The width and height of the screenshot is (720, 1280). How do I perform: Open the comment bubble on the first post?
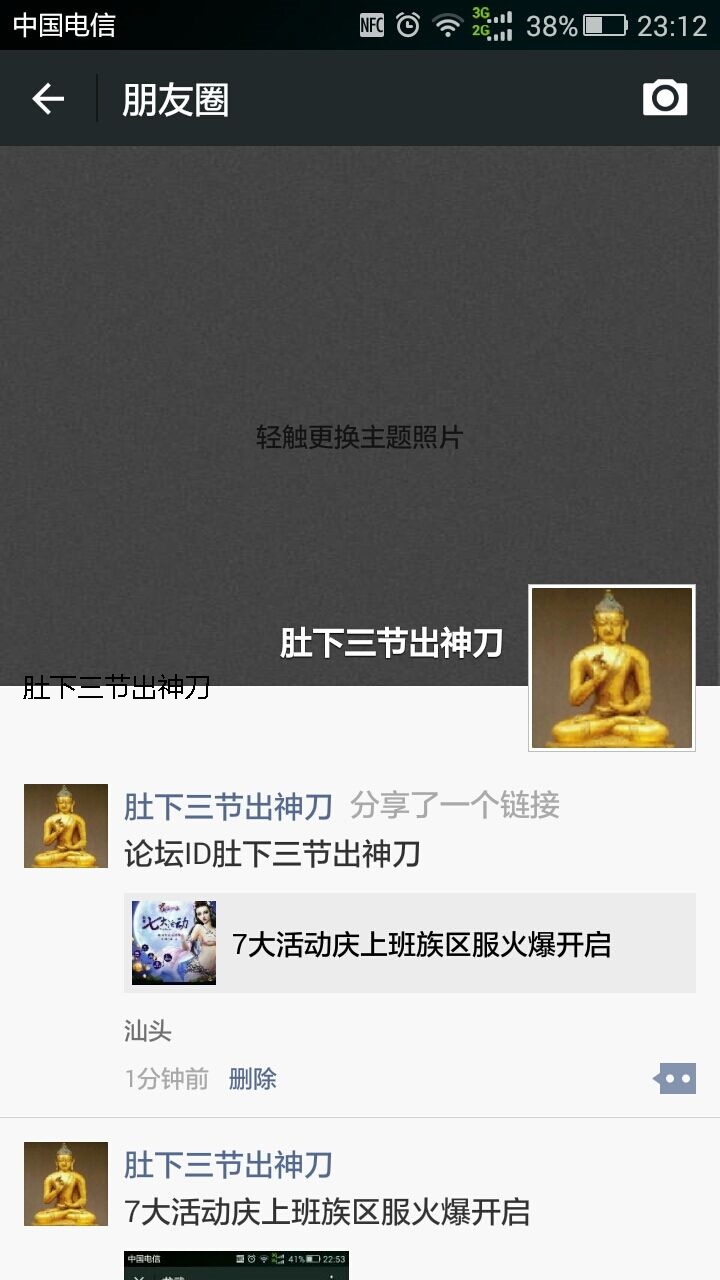click(676, 1079)
